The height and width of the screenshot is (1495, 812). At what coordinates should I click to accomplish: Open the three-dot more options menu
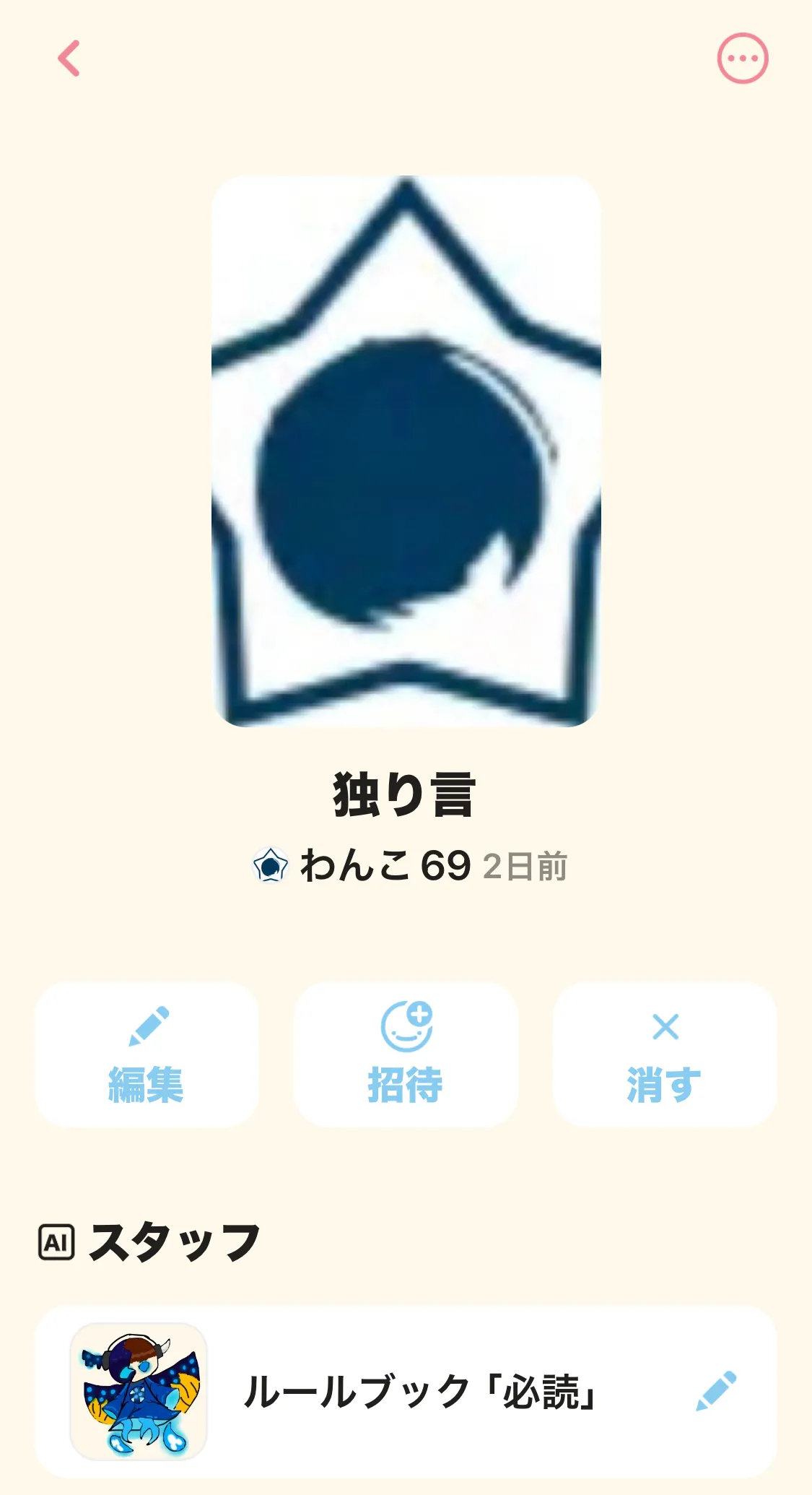[x=742, y=58]
